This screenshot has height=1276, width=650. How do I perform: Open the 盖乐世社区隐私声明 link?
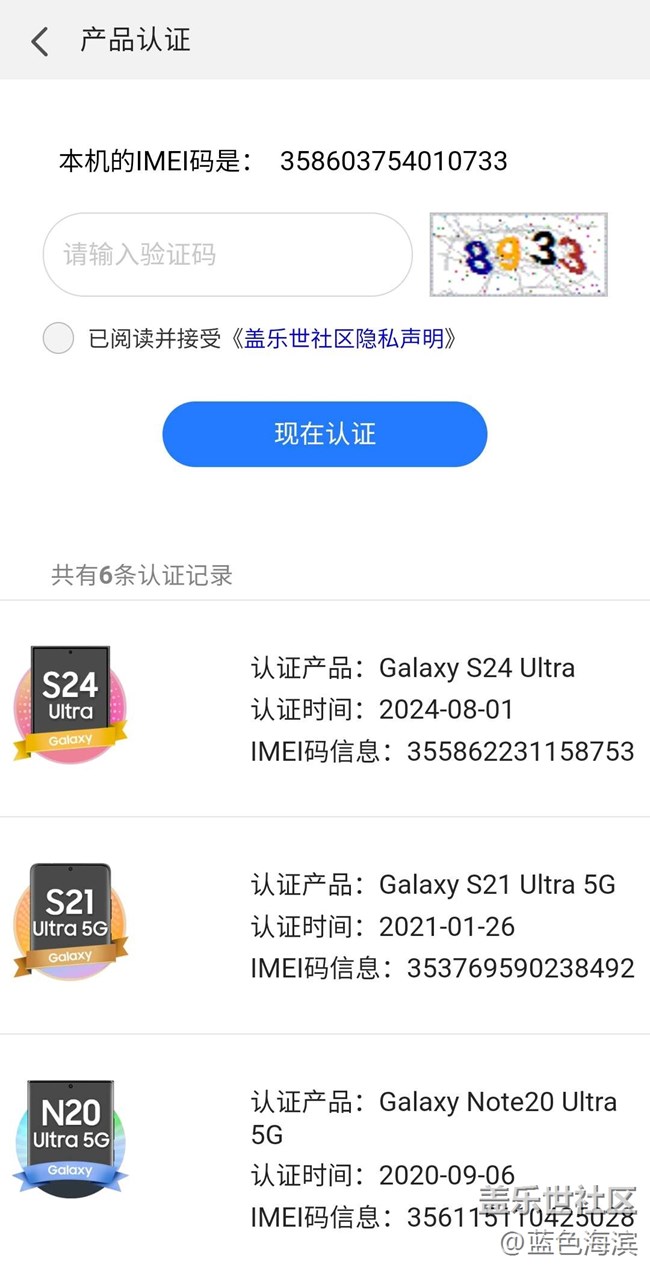pyautogui.click(x=344, y=339)
